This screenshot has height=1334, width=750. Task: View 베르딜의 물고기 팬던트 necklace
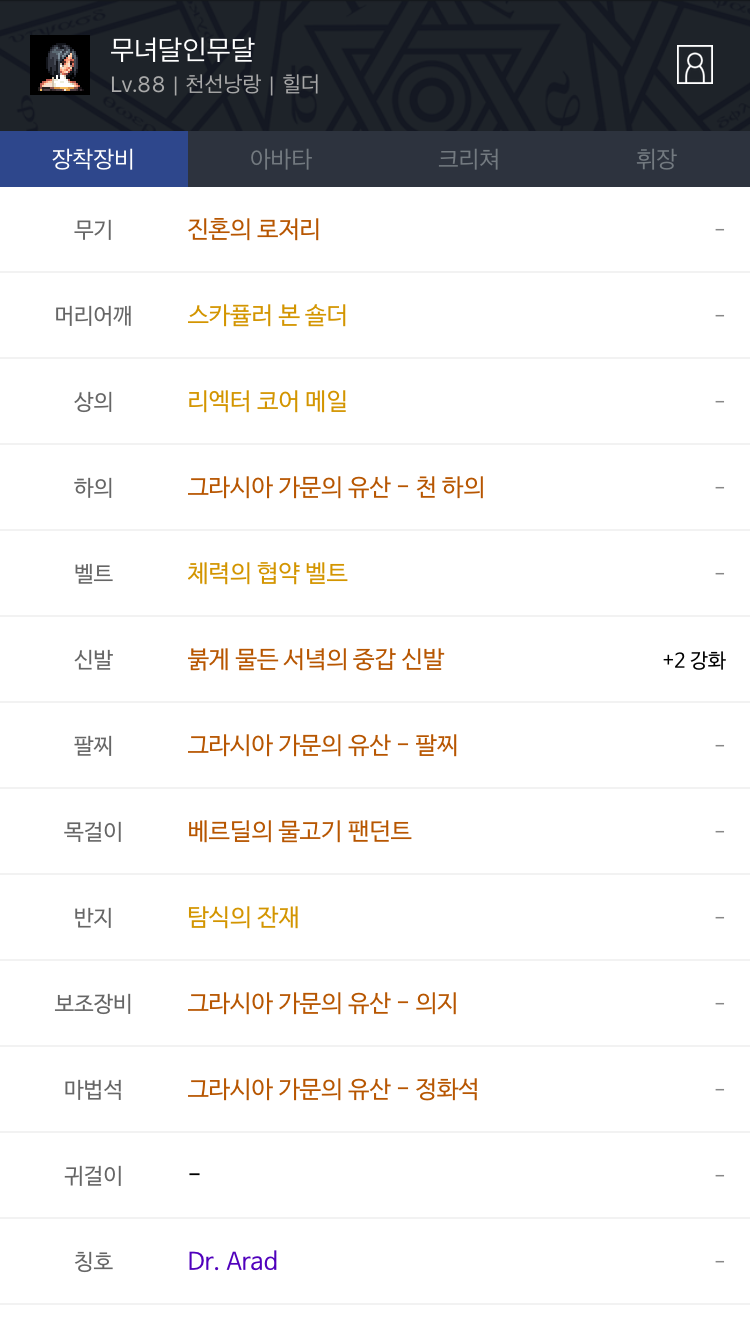coord(300,831)
